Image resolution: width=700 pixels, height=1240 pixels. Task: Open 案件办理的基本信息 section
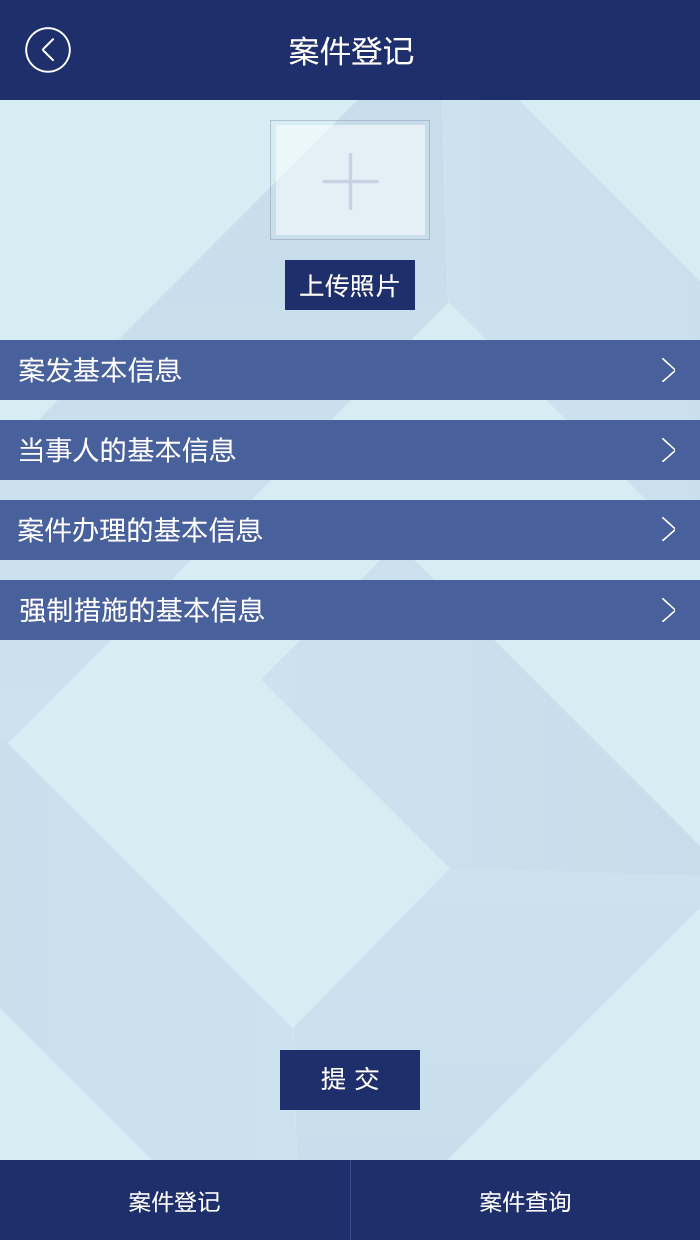pos(350,530)
